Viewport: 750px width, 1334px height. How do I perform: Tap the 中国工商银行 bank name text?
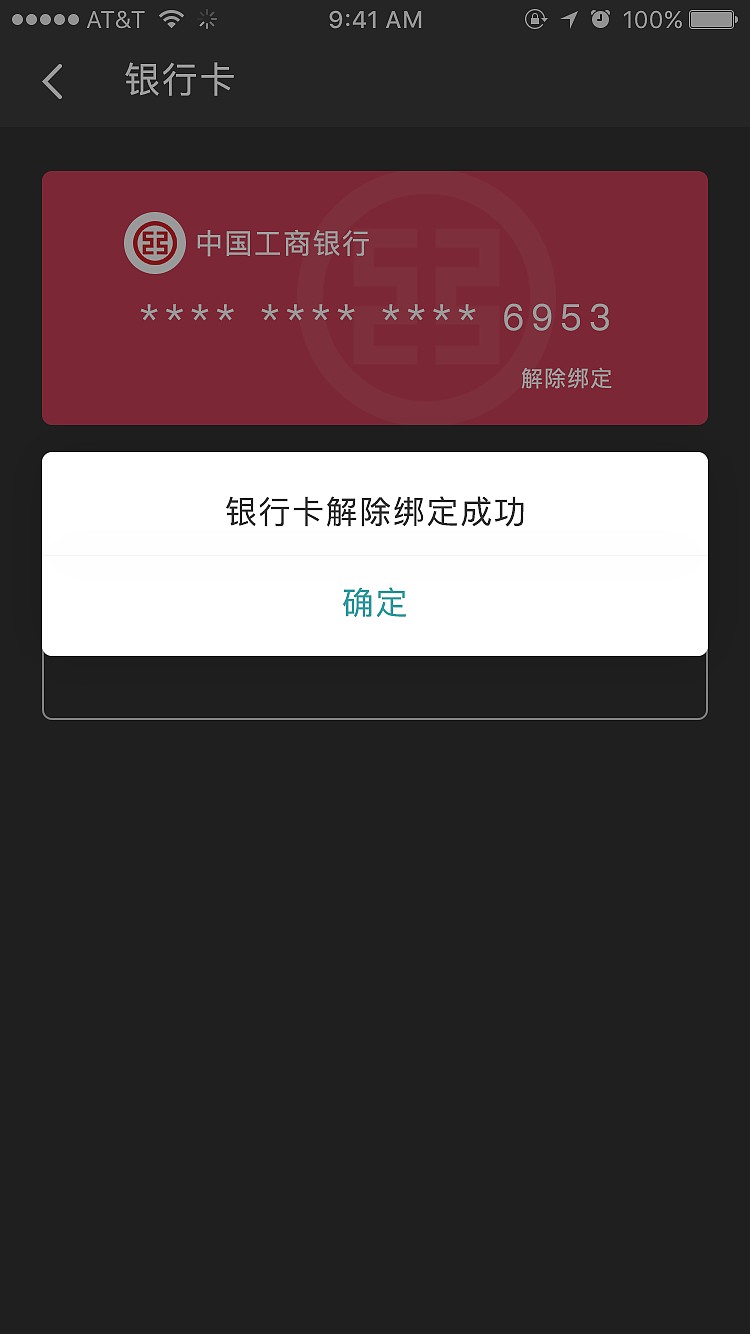click(x=284, y=242)
